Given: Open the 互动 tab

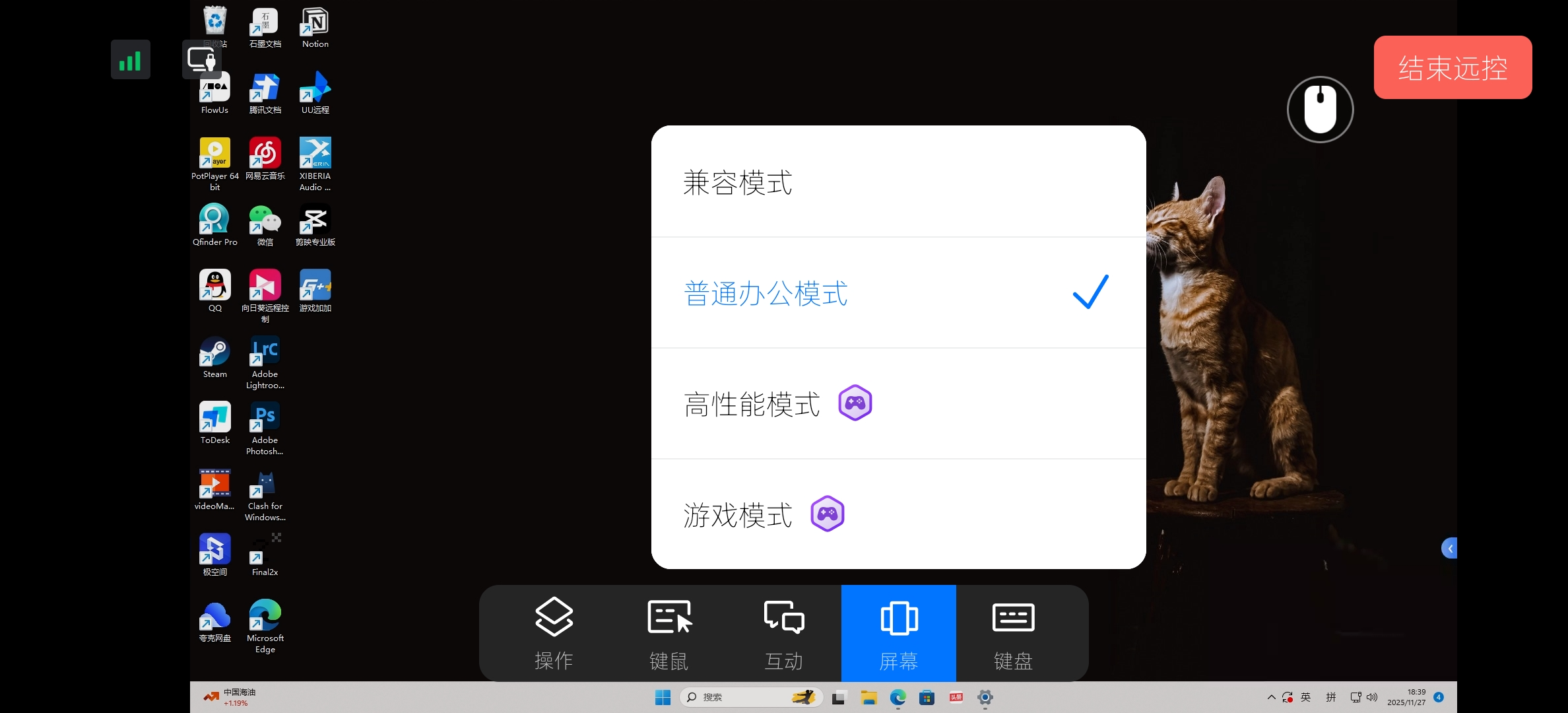Looking at the screenshot, I should 783,633.
